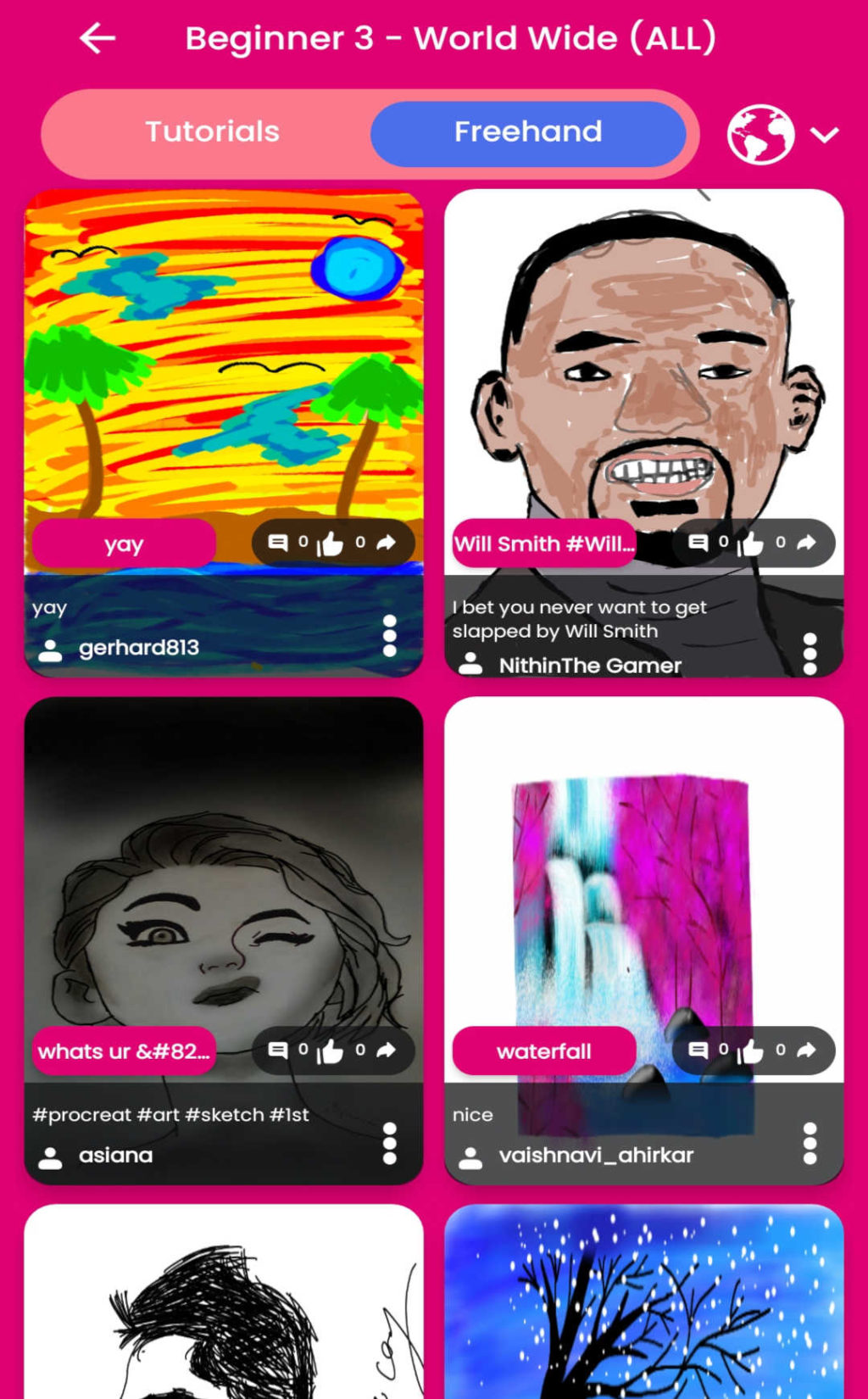Open the three-dot menu on asiana's post
Image resolution: width=868 pixels, height=1399 pixels.
coord(389,1144)
